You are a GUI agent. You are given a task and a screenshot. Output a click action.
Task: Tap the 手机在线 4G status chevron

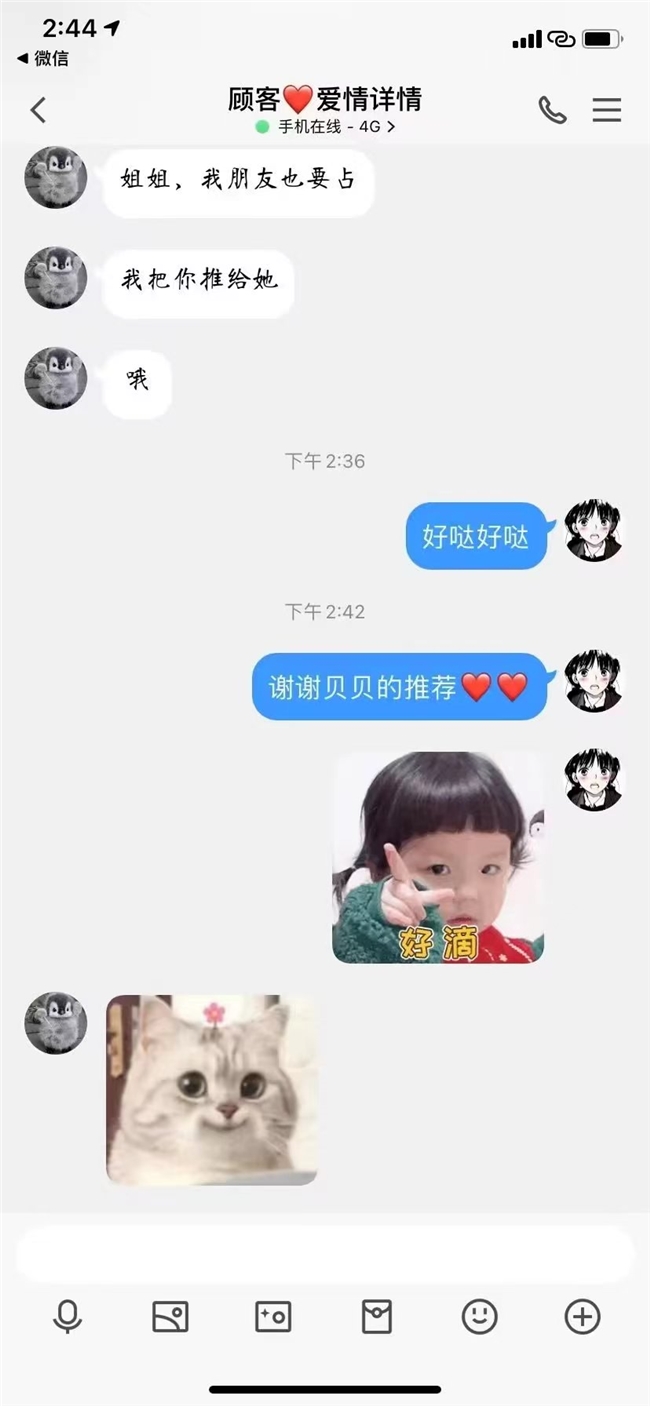tap(391, 127)
